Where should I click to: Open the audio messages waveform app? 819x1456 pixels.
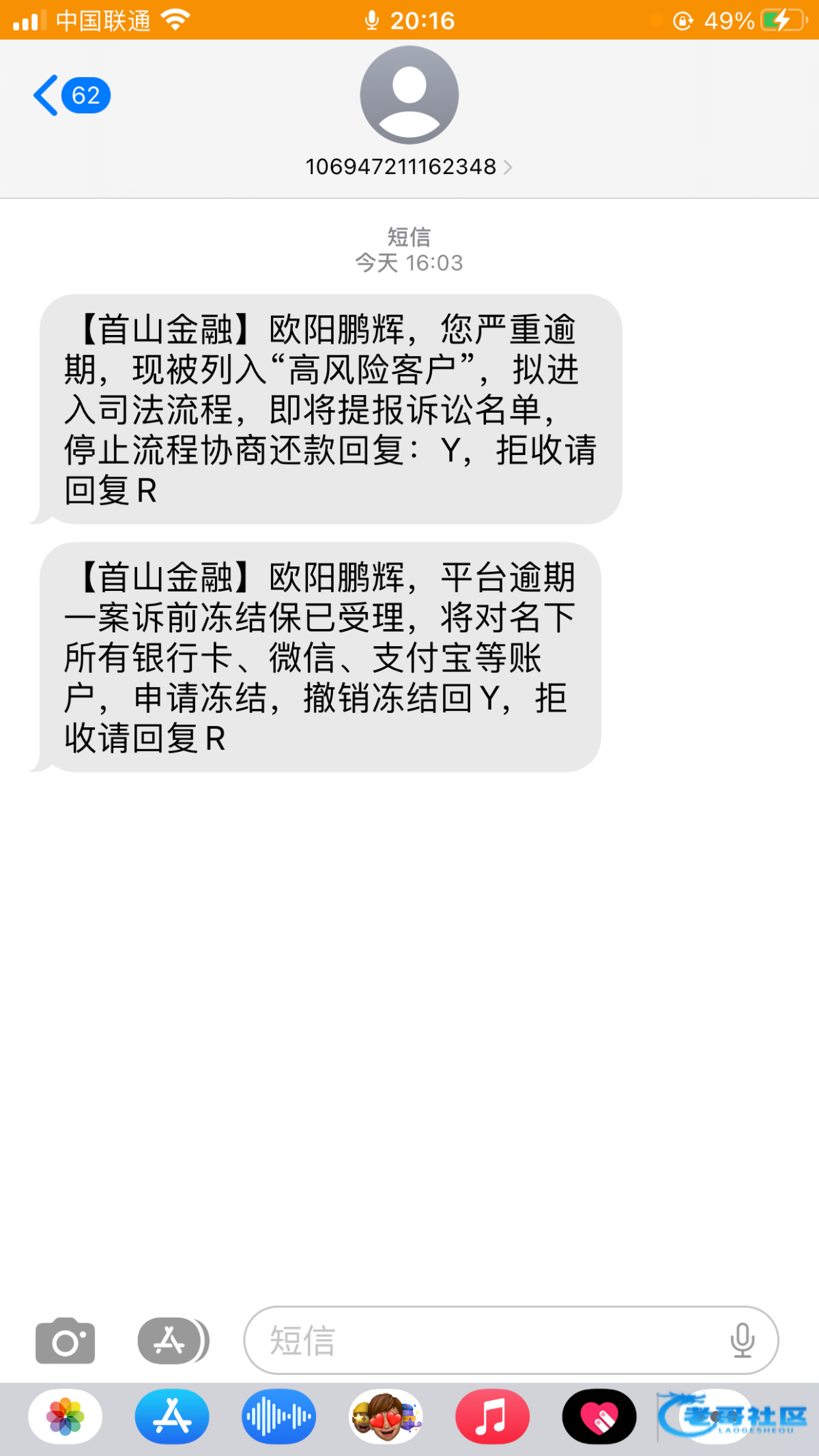(x=278, y=1417)
